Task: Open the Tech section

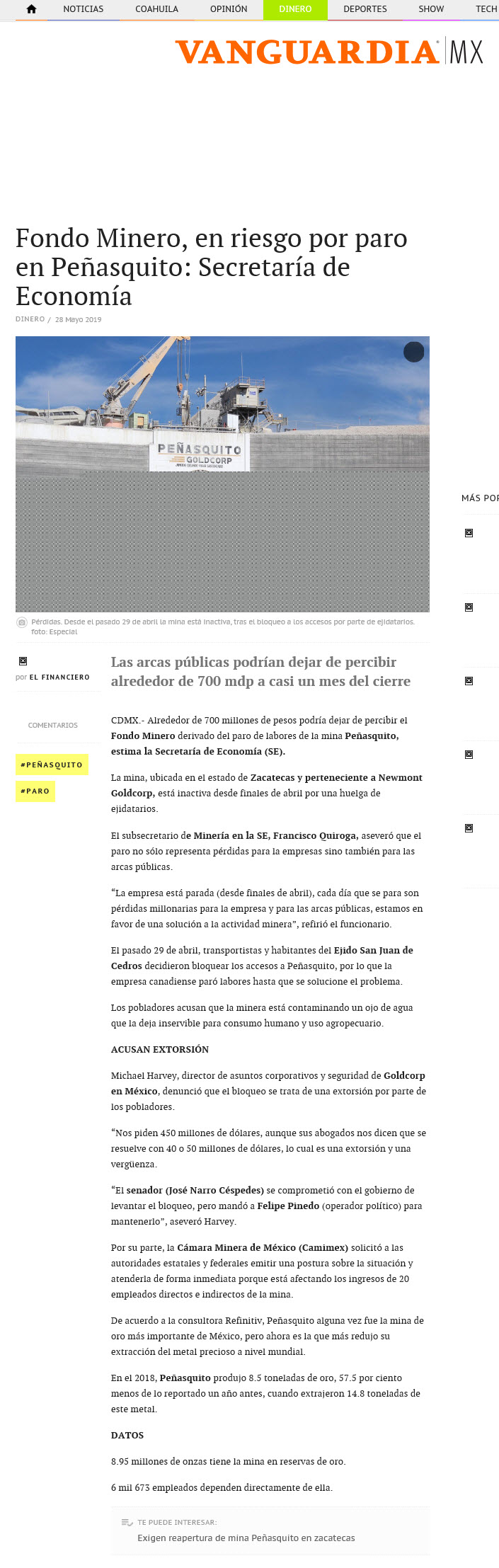Action: tap(486, 9)
